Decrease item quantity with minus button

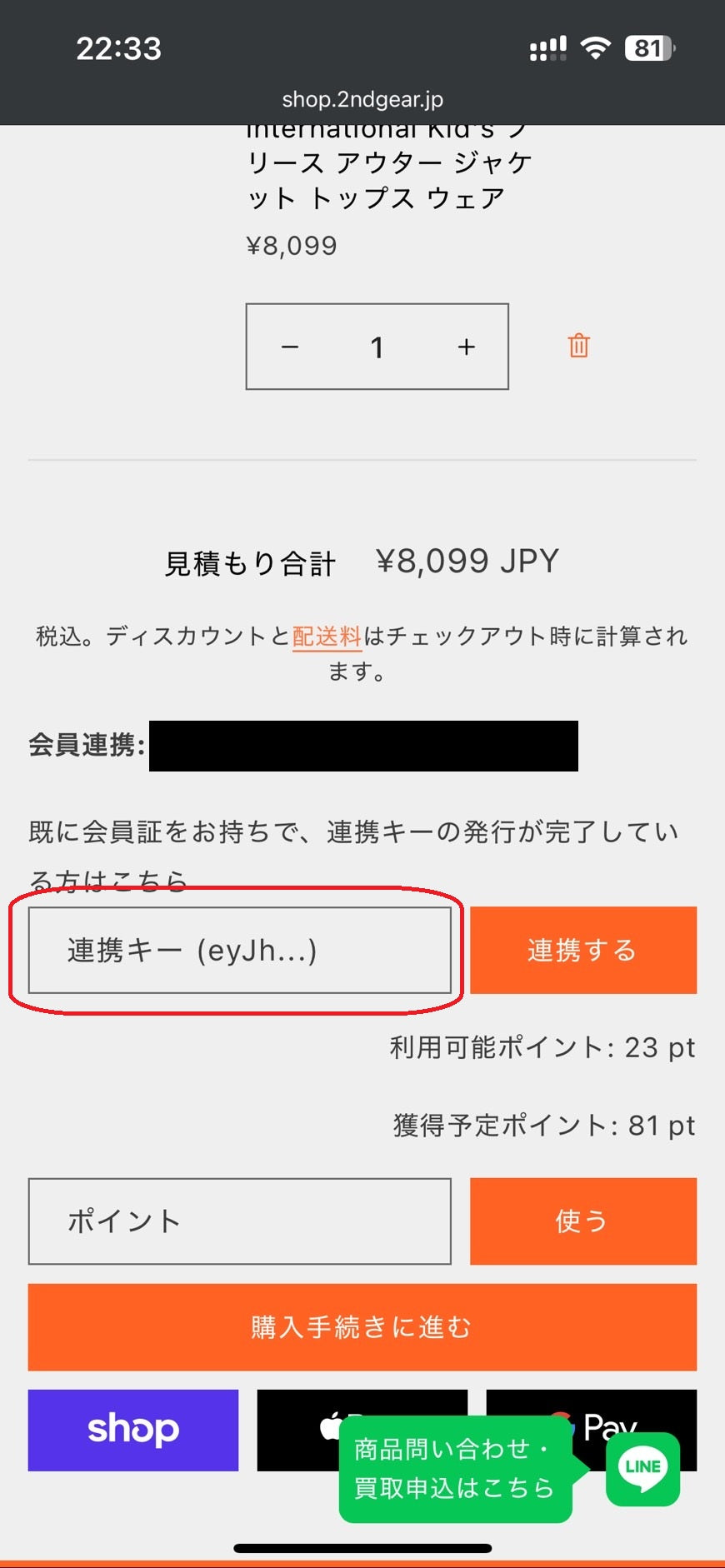290,347
